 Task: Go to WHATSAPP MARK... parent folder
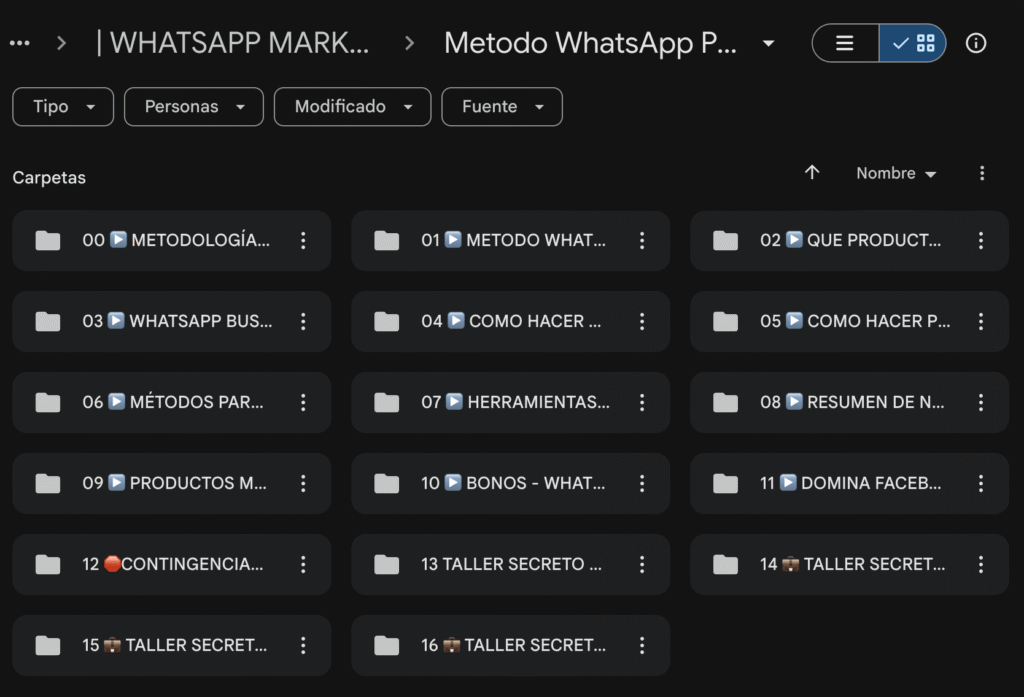click(x=232, y=43)
